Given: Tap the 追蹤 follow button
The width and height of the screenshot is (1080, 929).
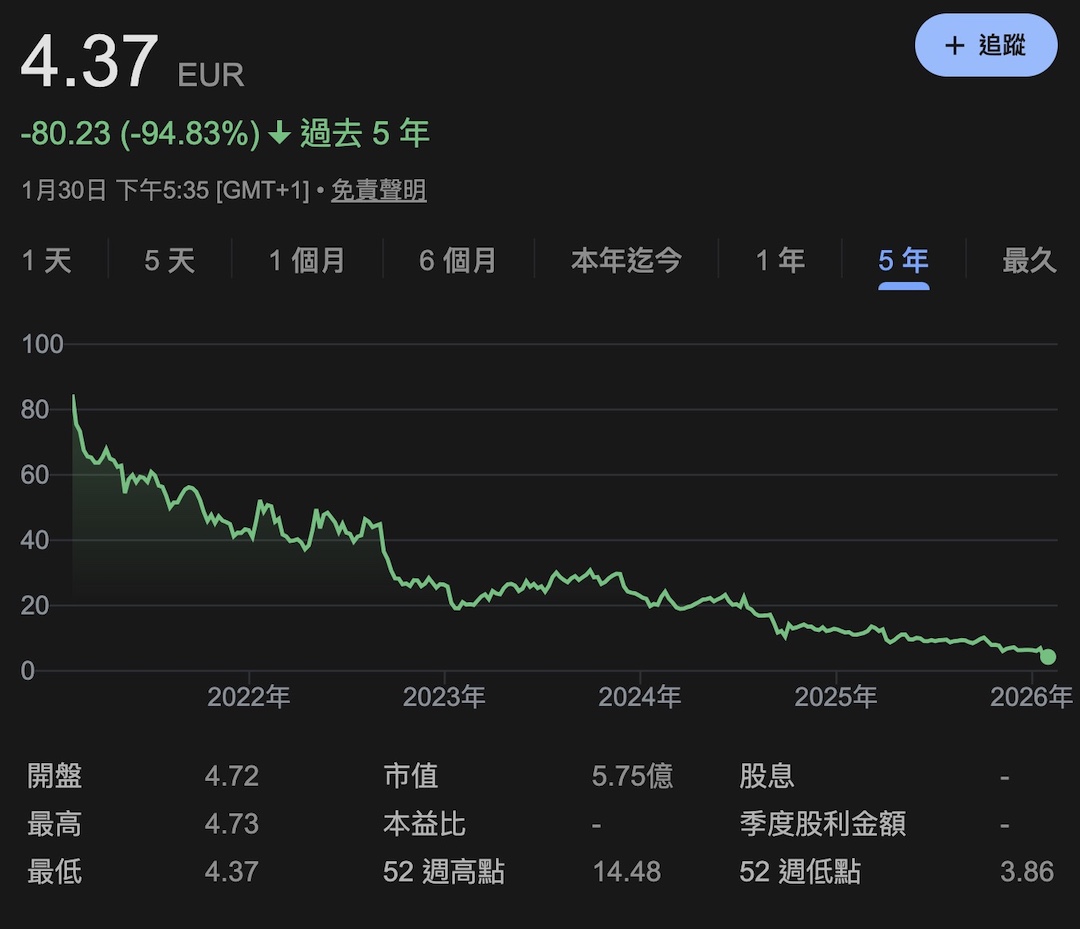Looking at the screenshot, I should (x=985, y=46).
